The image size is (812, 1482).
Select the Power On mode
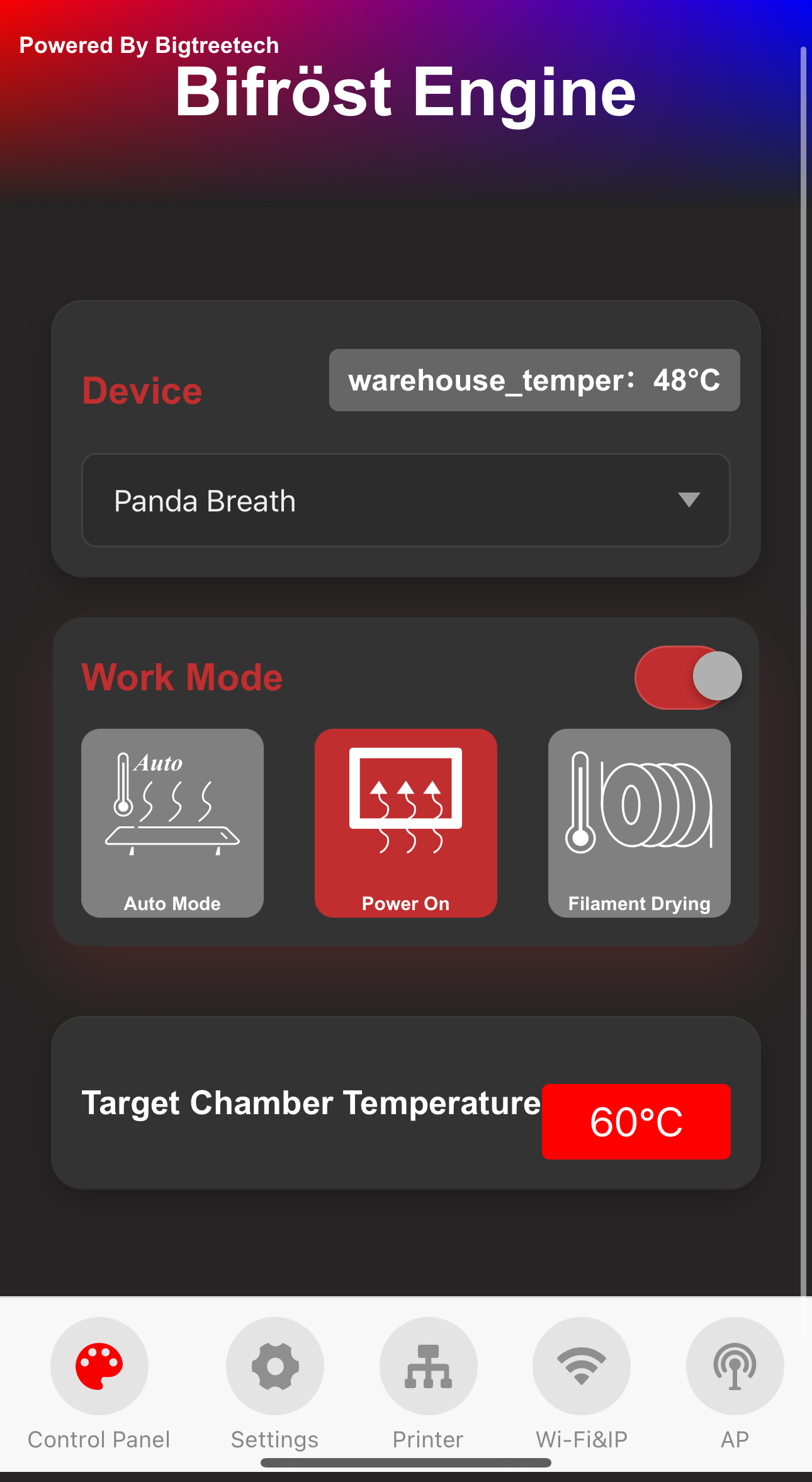point(405,823)
